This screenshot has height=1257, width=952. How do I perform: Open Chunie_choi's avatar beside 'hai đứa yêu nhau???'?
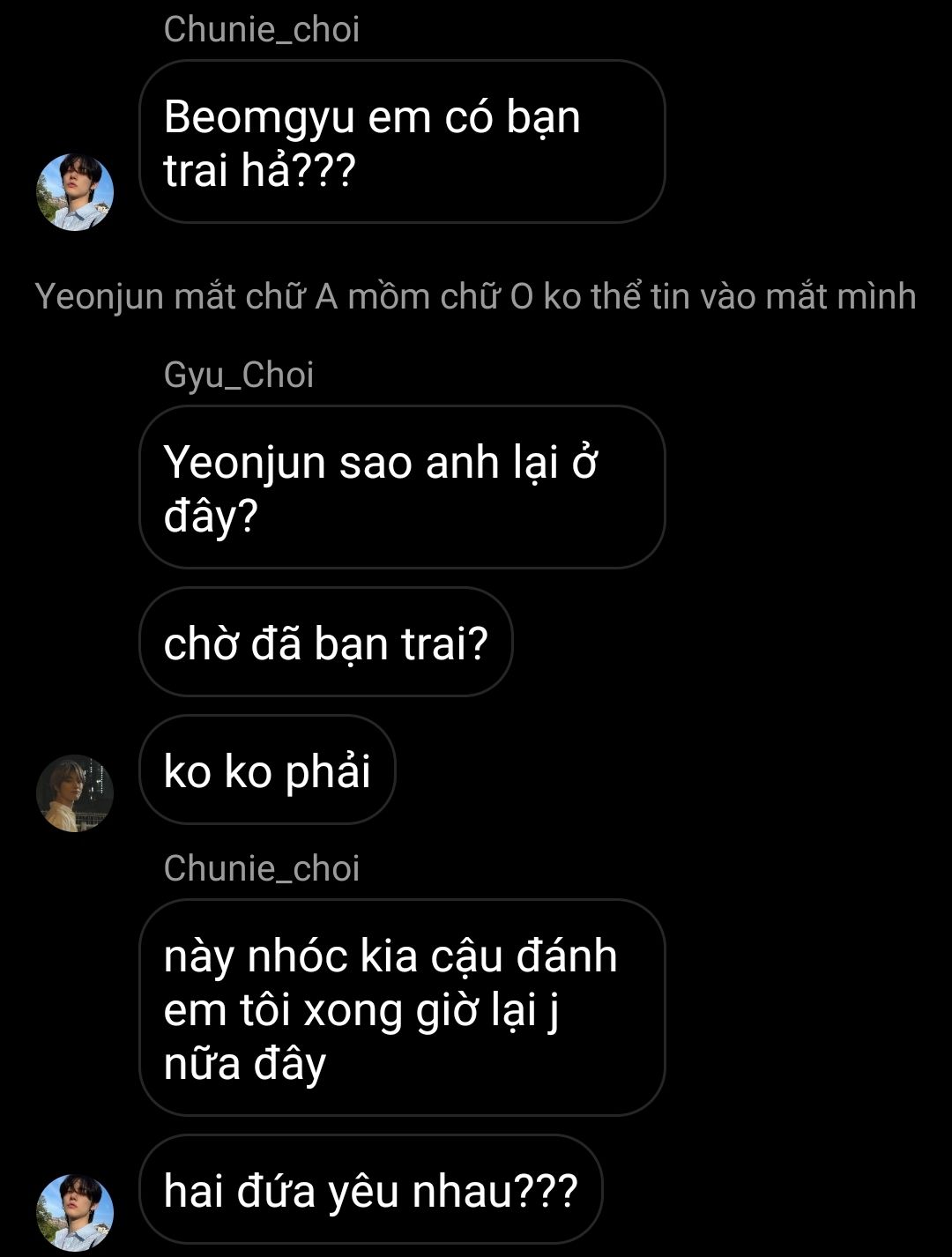point(75,1212)
